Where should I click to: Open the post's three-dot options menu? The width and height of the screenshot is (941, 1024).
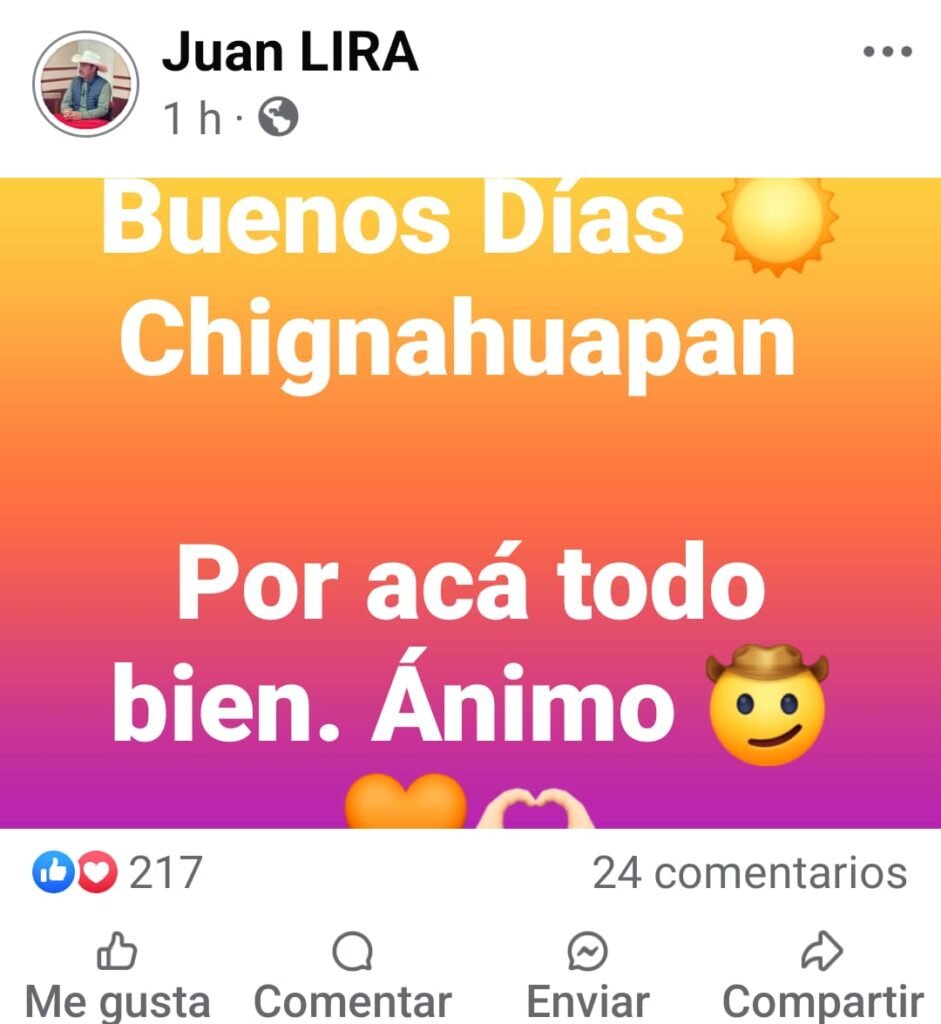tap(887, 52)
